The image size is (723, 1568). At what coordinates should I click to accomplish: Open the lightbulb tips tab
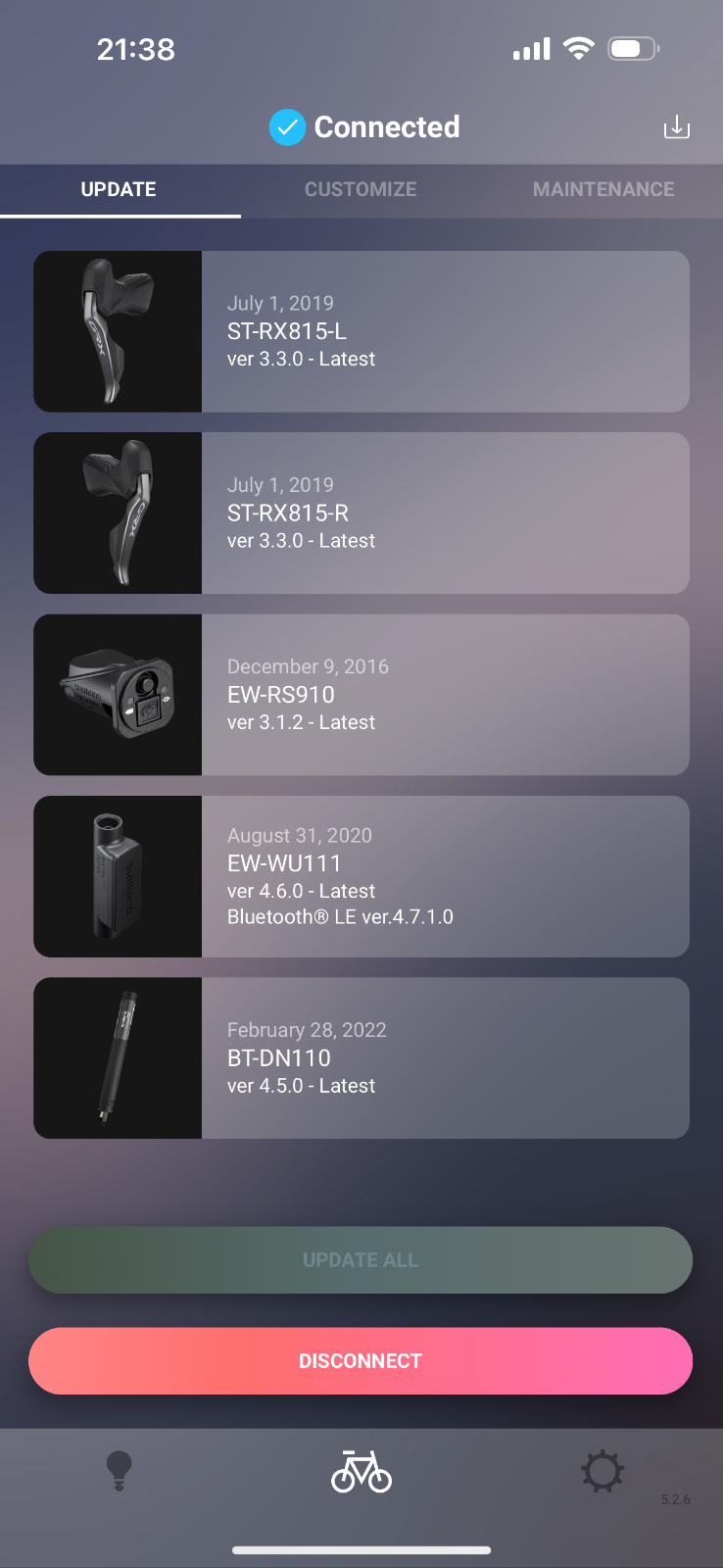pos(119,1471)
